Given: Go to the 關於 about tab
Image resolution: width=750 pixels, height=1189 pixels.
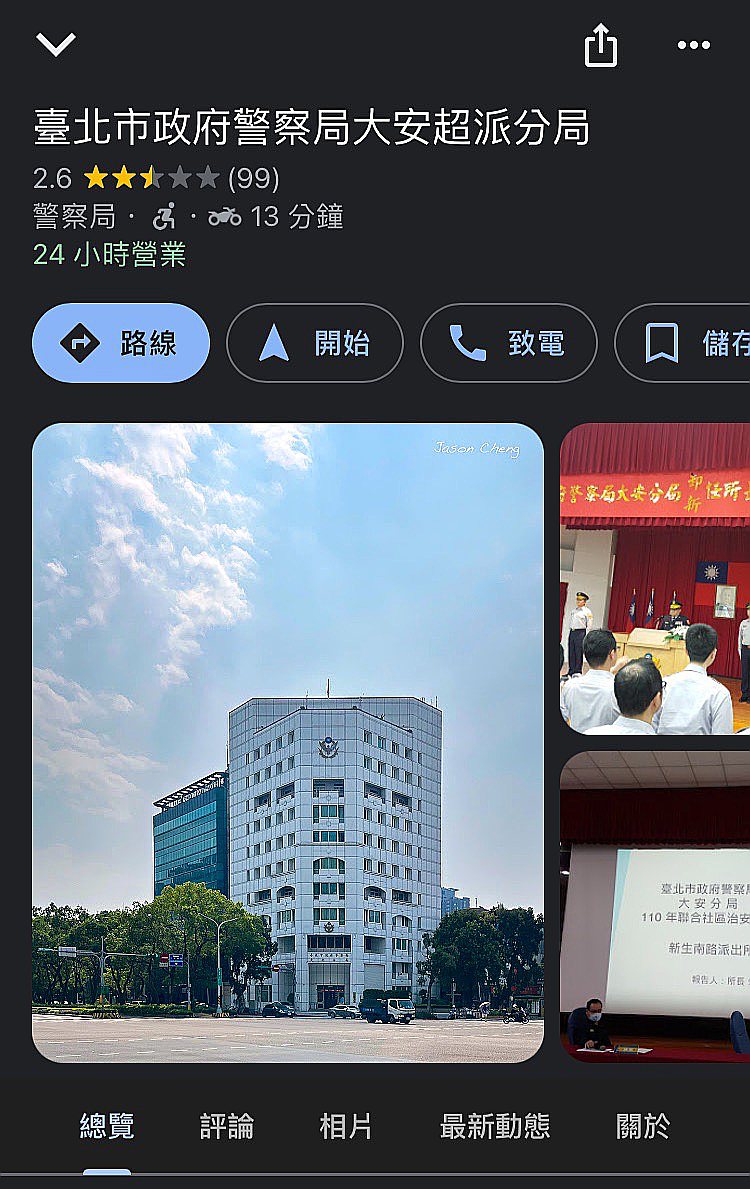Looking at the screenshot, I should pos(643,1126).
